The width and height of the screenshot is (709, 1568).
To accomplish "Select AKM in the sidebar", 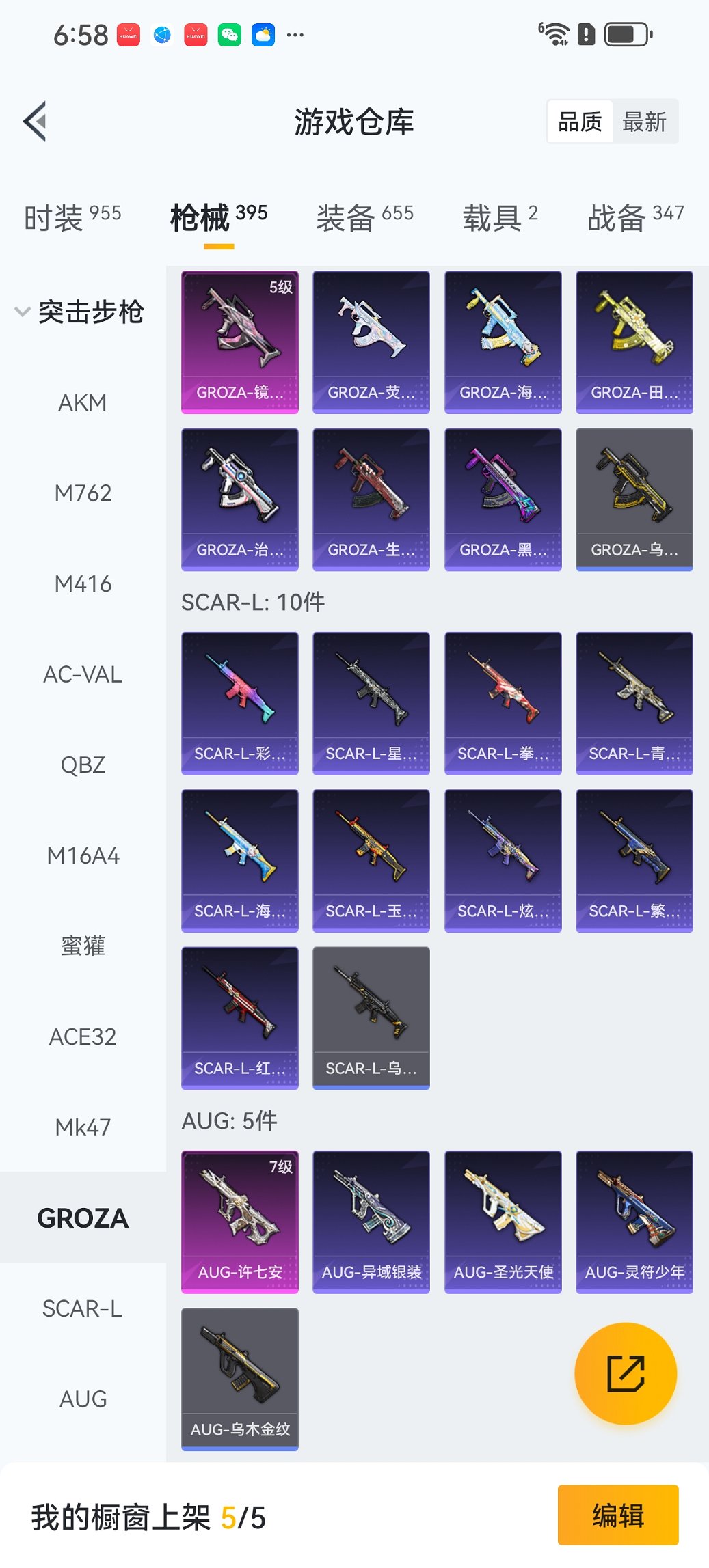I will point(83,402).
